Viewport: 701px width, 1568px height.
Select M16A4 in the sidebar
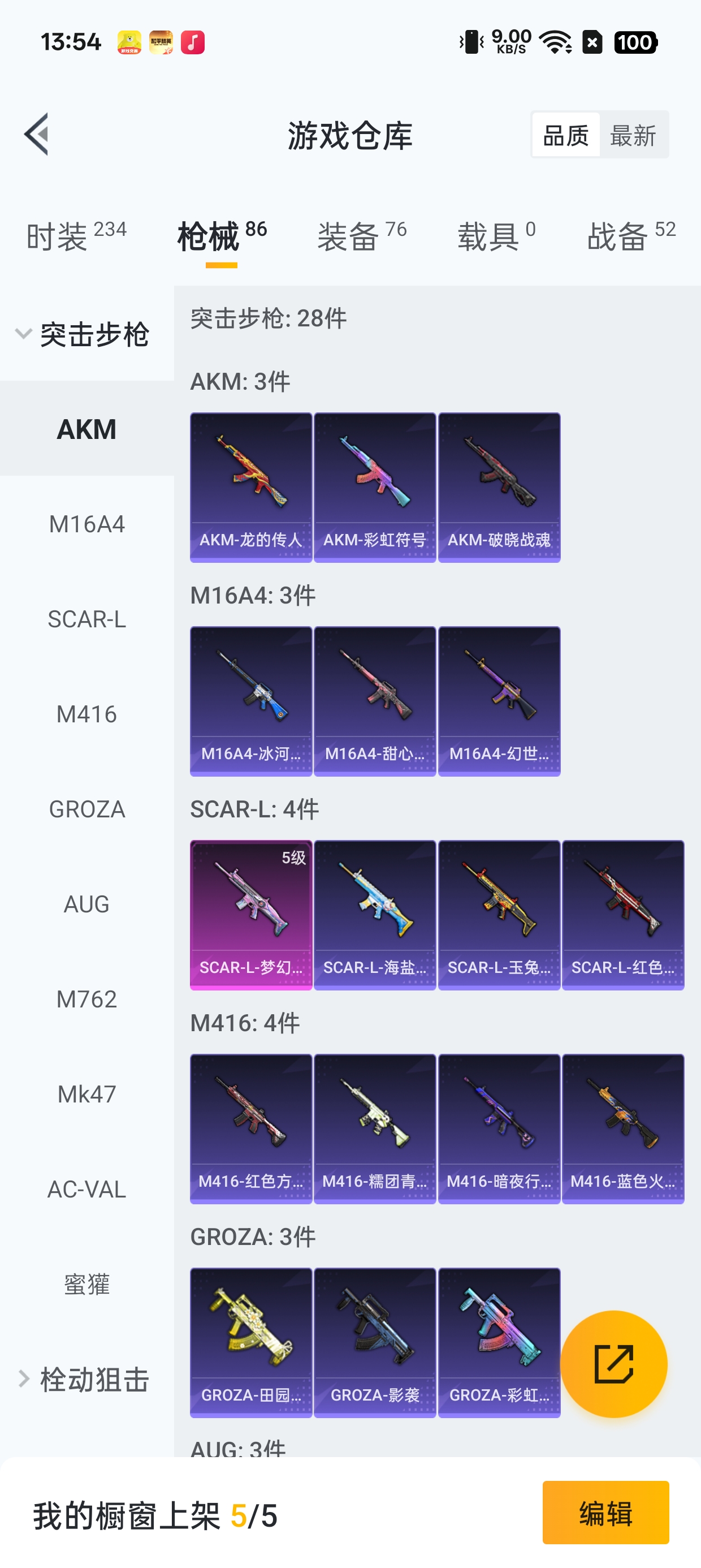click(x=87, y=524)
